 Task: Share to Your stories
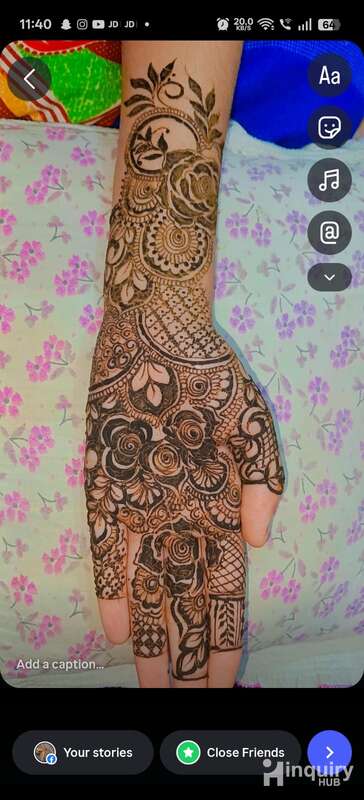coord(83,753)
